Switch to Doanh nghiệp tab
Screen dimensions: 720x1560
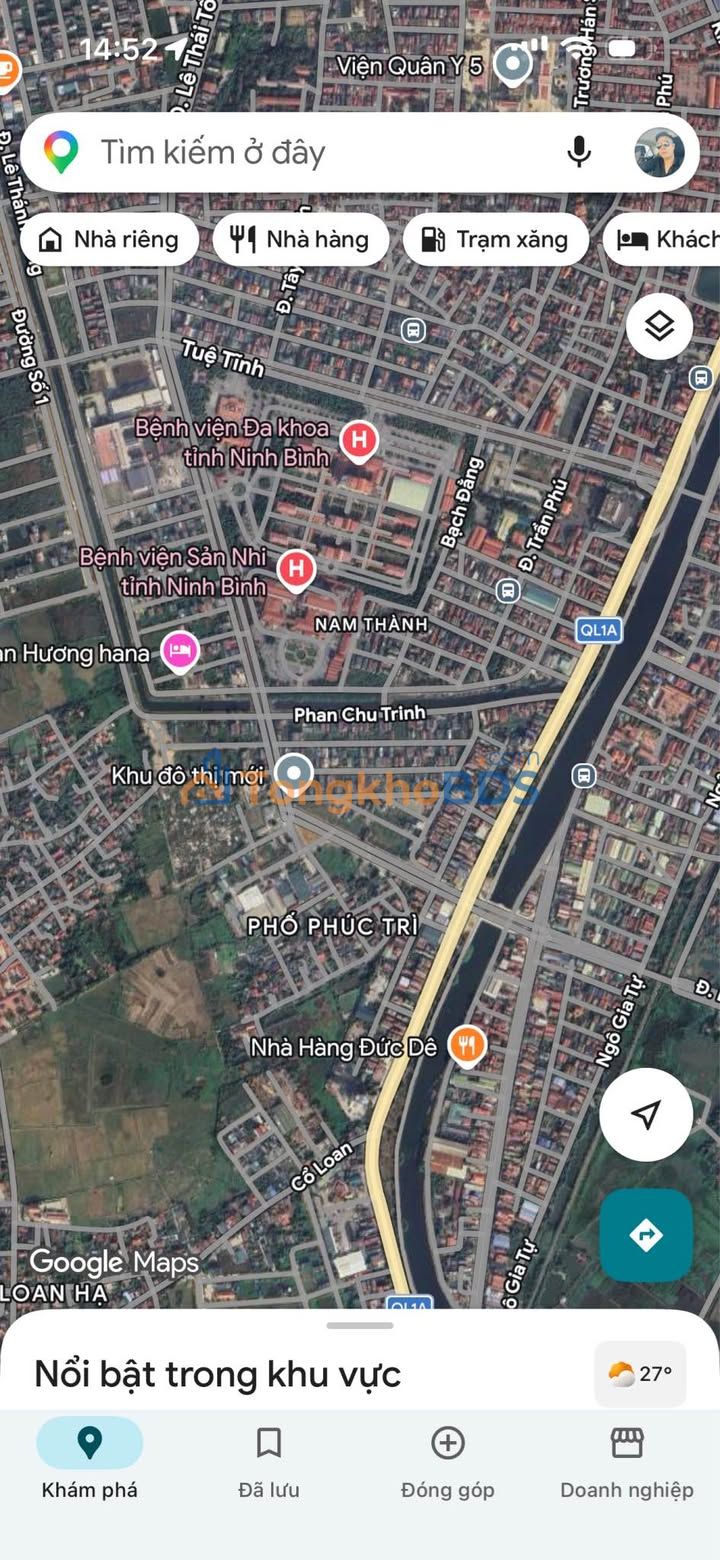627,1460
